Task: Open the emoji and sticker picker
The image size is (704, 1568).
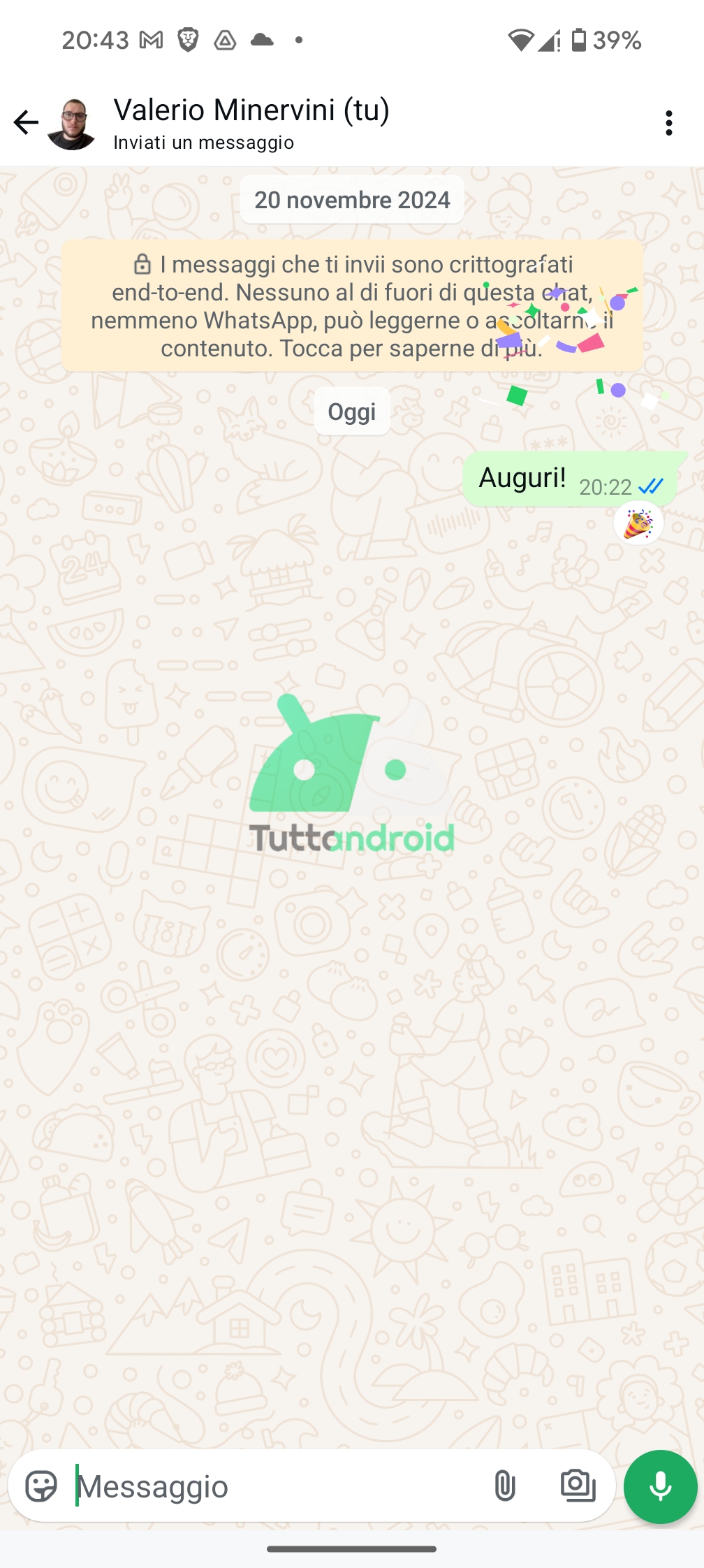Action: [41, 1486]
